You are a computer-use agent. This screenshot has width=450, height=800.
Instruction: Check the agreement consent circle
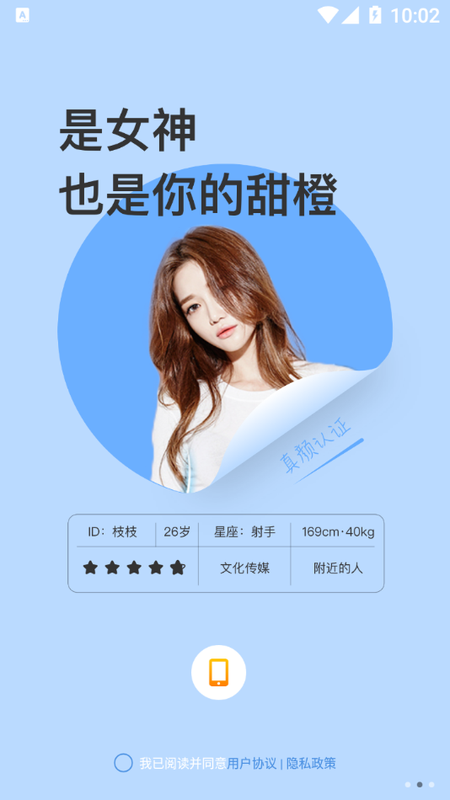[123, 763]
